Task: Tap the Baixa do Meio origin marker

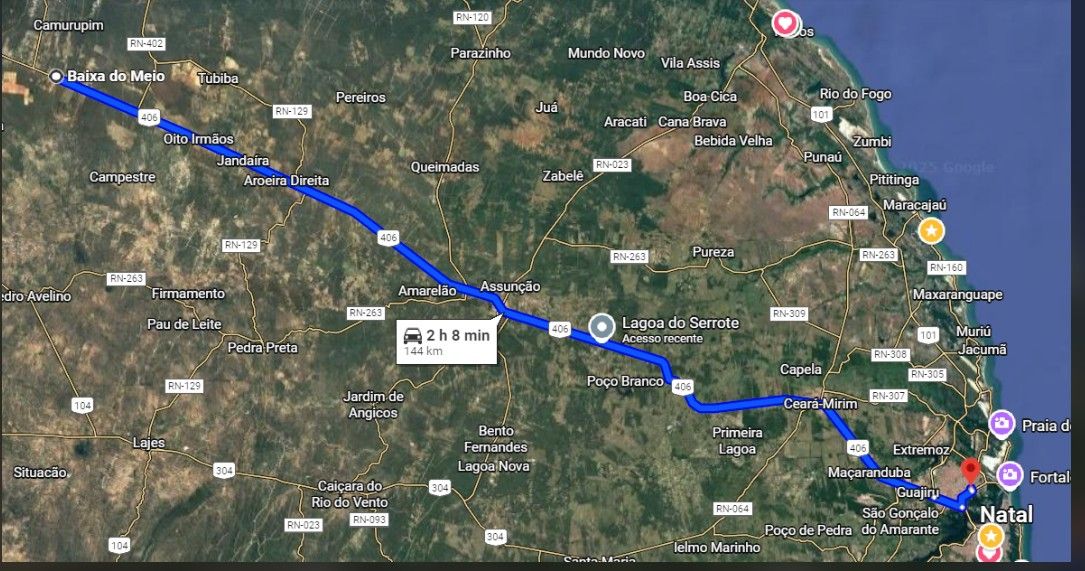Action: (x=57, y=76)
